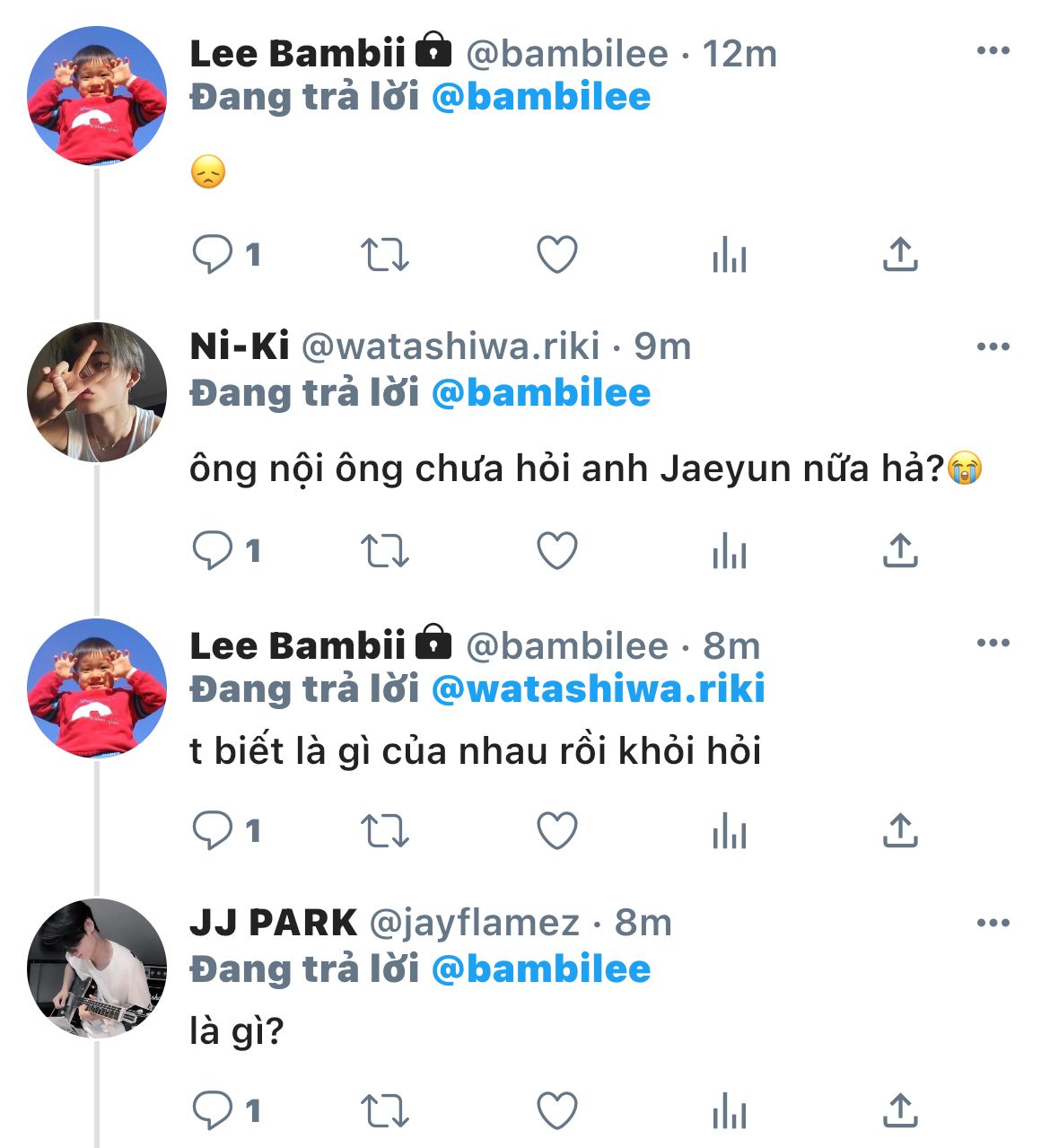Like JJ PARK's "là gì?" reply
Image resolution: width=1050 pixels, height=1148 pixels.
pyautogui.click(x=556, y=1111)
